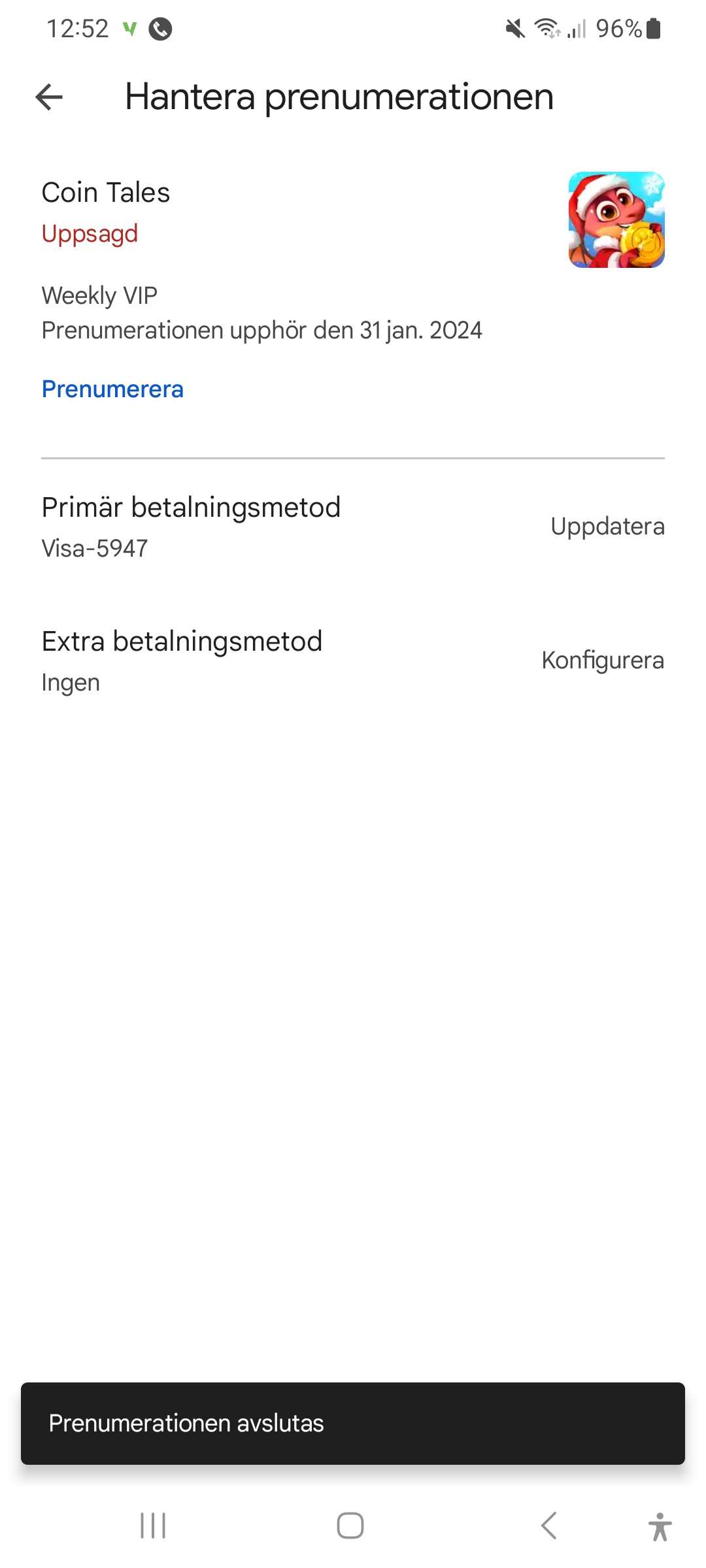Go back using the top arrow
The width and height of the screenshot is (706, 1568).
pos(49,97)
